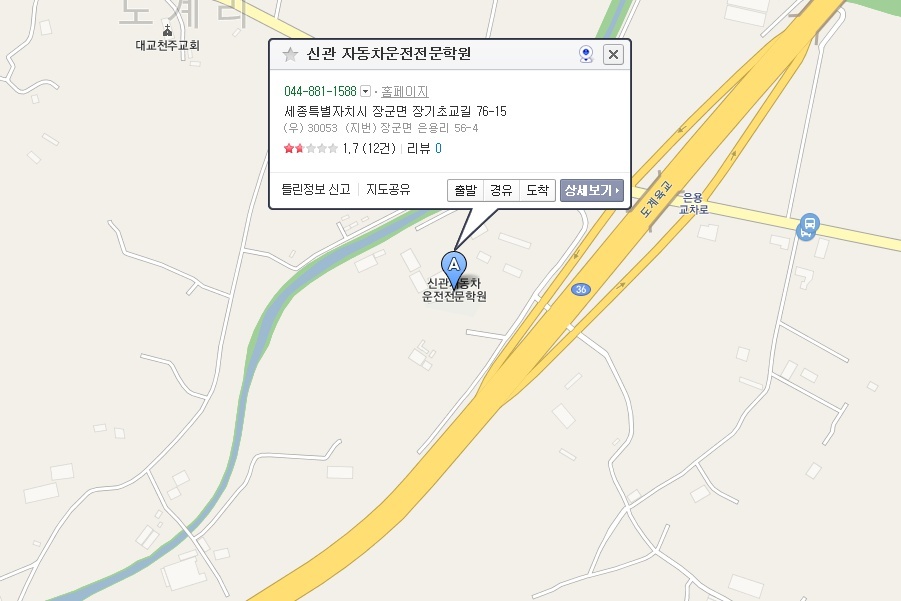Expand the phone number dropdown arrow
Image resolution: width=901 pixels, height=601 pixels.
tap(365, 91)
